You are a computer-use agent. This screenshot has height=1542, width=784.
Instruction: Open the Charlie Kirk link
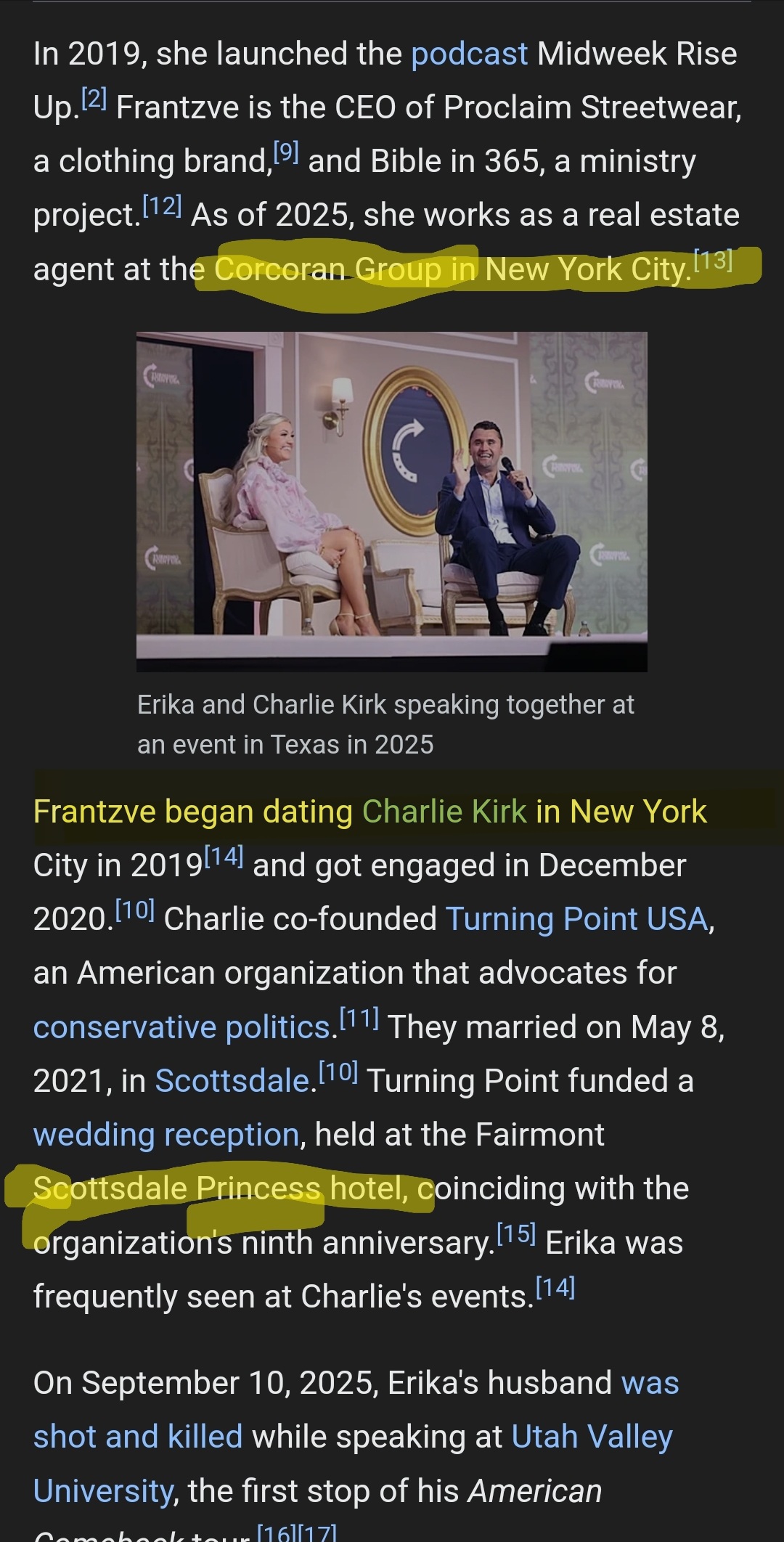444,812
